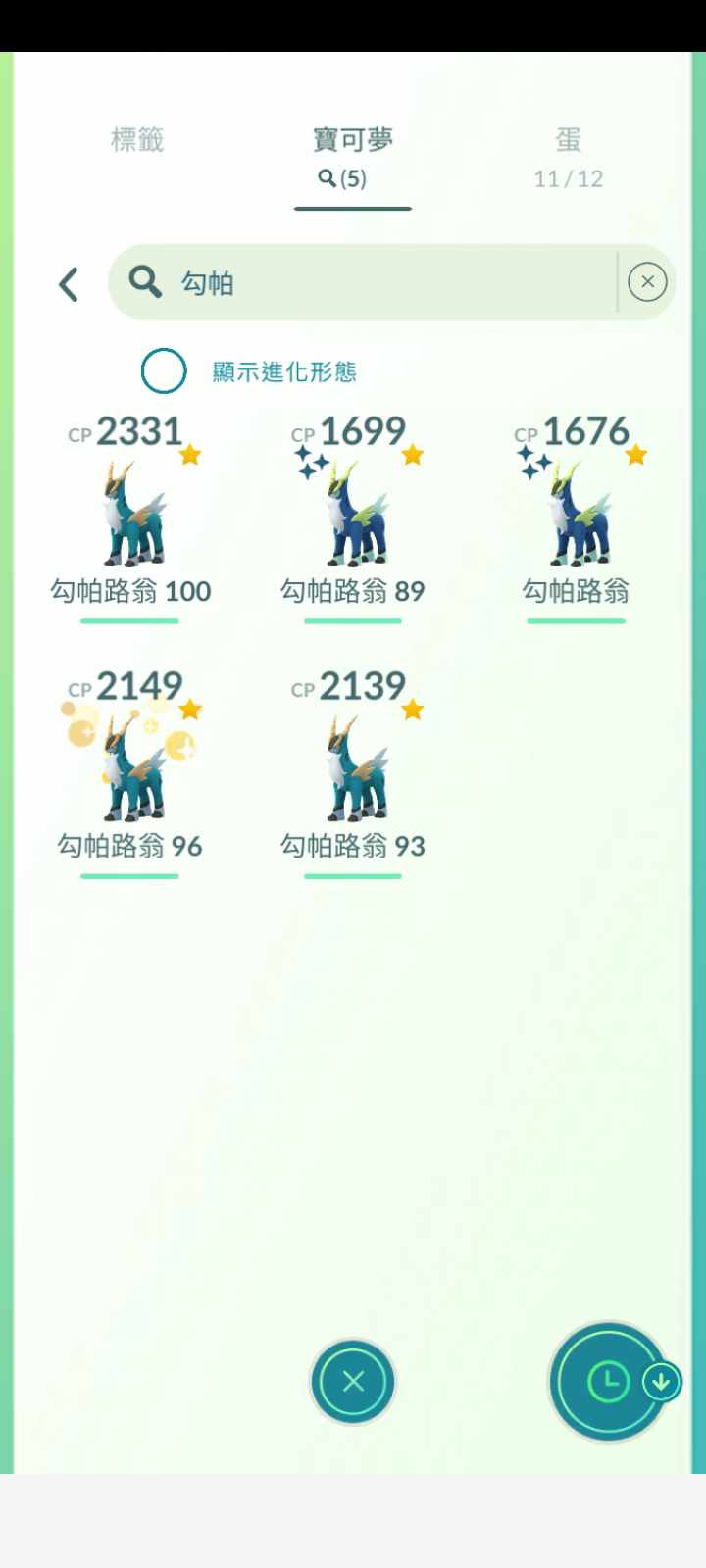The height and width of the screenshot is (1568, 706).
Task: Switch to the 標籤 tab
Action: click(x=136, y=140)
